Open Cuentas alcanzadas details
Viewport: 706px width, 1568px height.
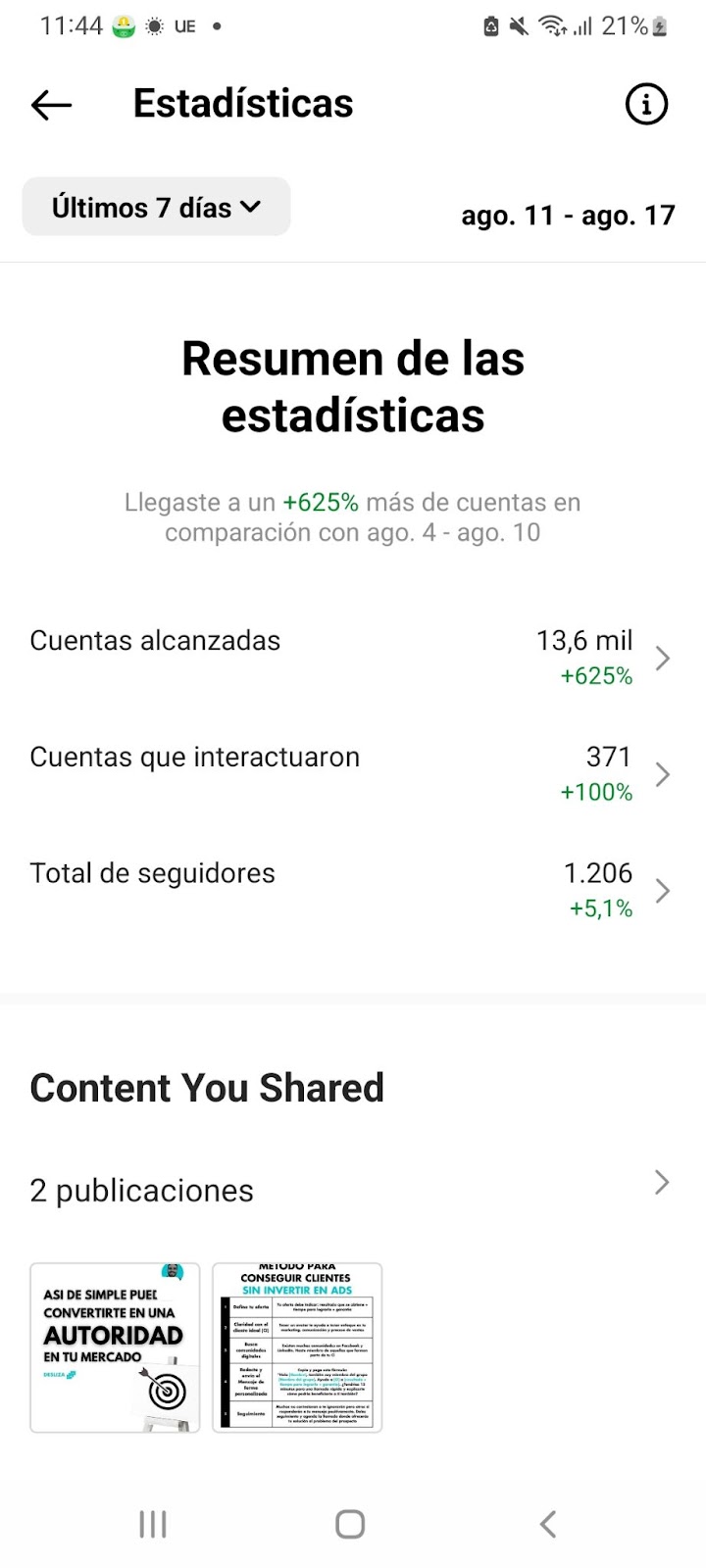[351, 658]
